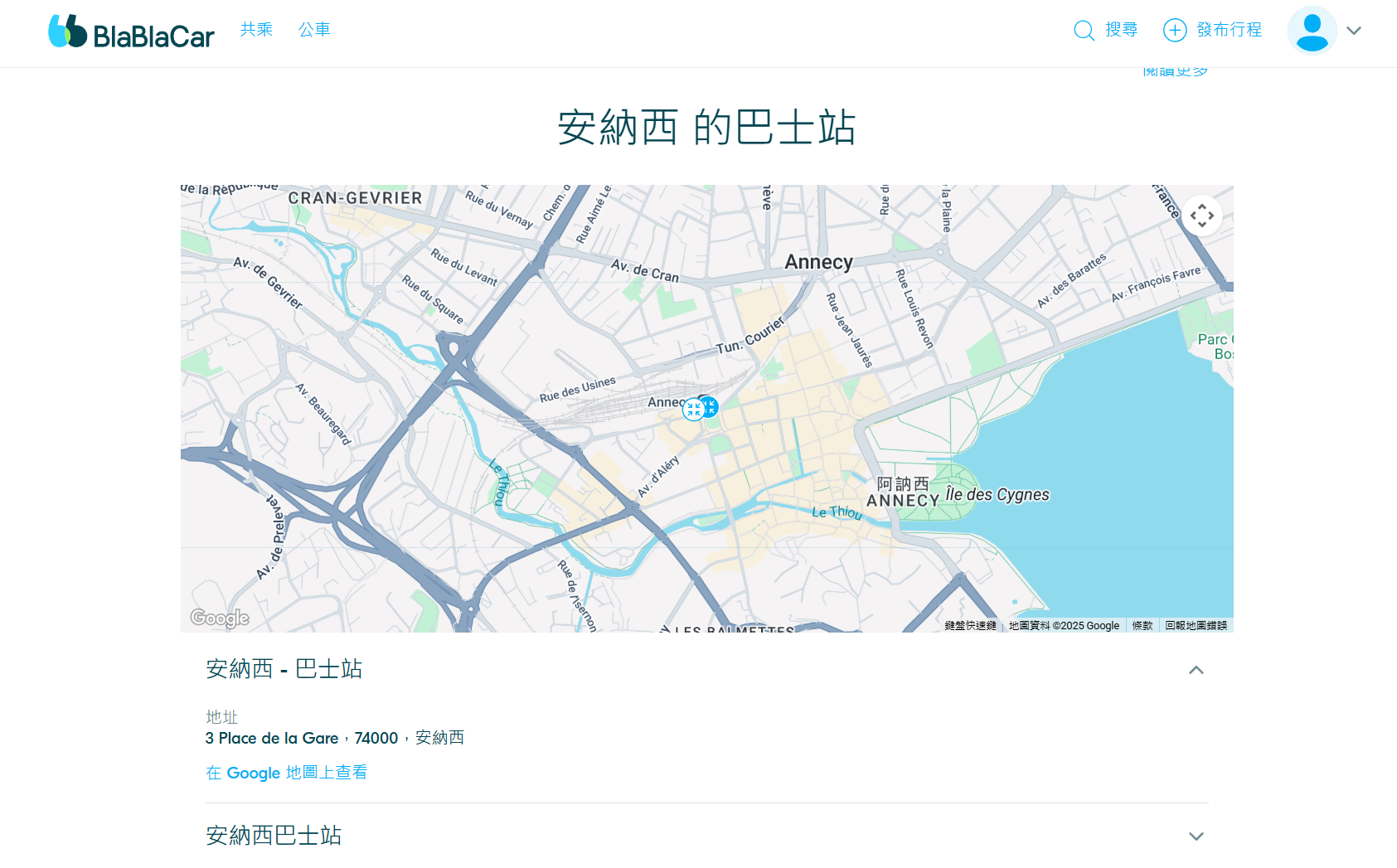Open the map's 條款 terms link
The width and height of the screenshot is (1397, 868).
coord(1142,626)
